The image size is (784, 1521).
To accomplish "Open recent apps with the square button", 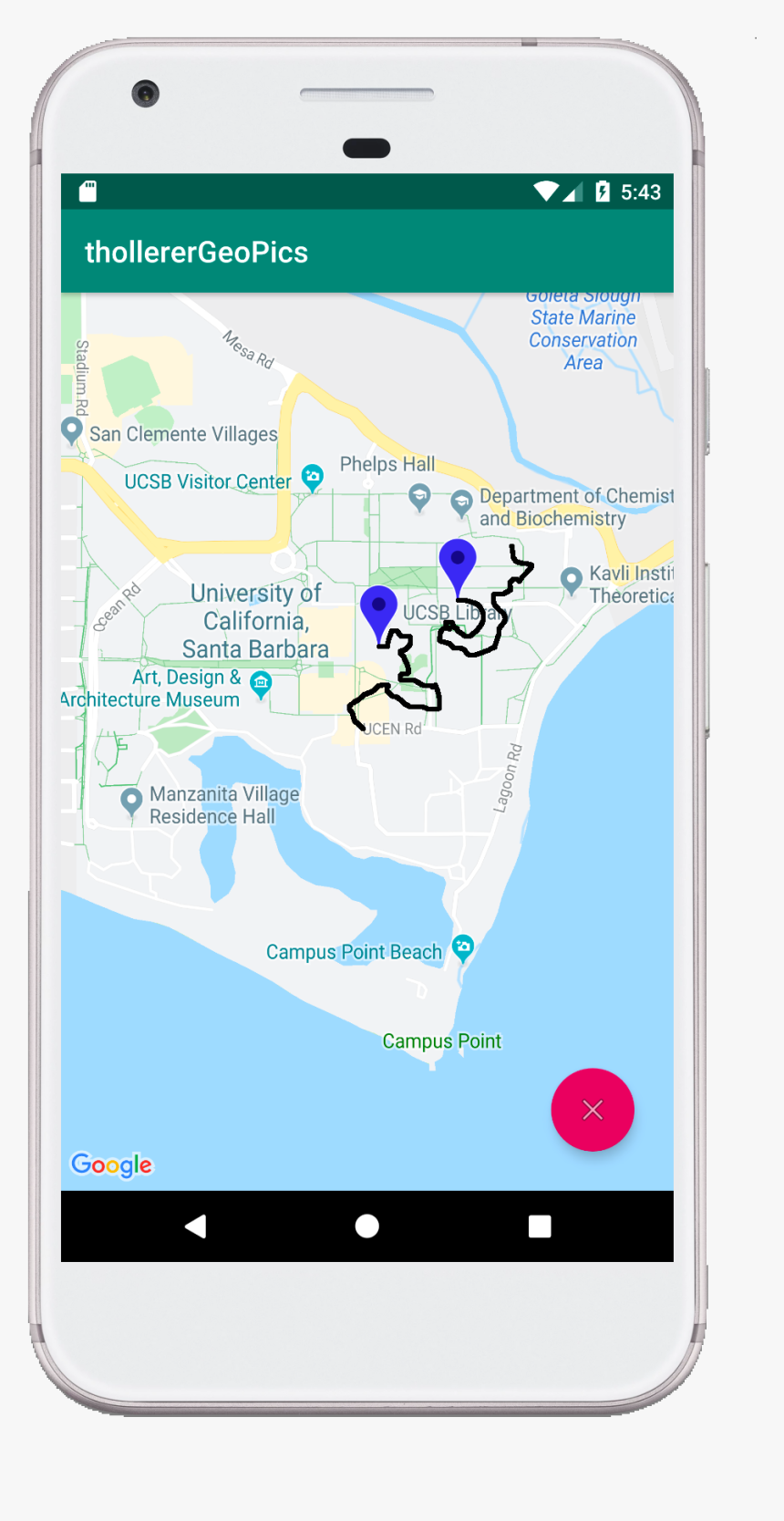I will (x=540, y=1226).
